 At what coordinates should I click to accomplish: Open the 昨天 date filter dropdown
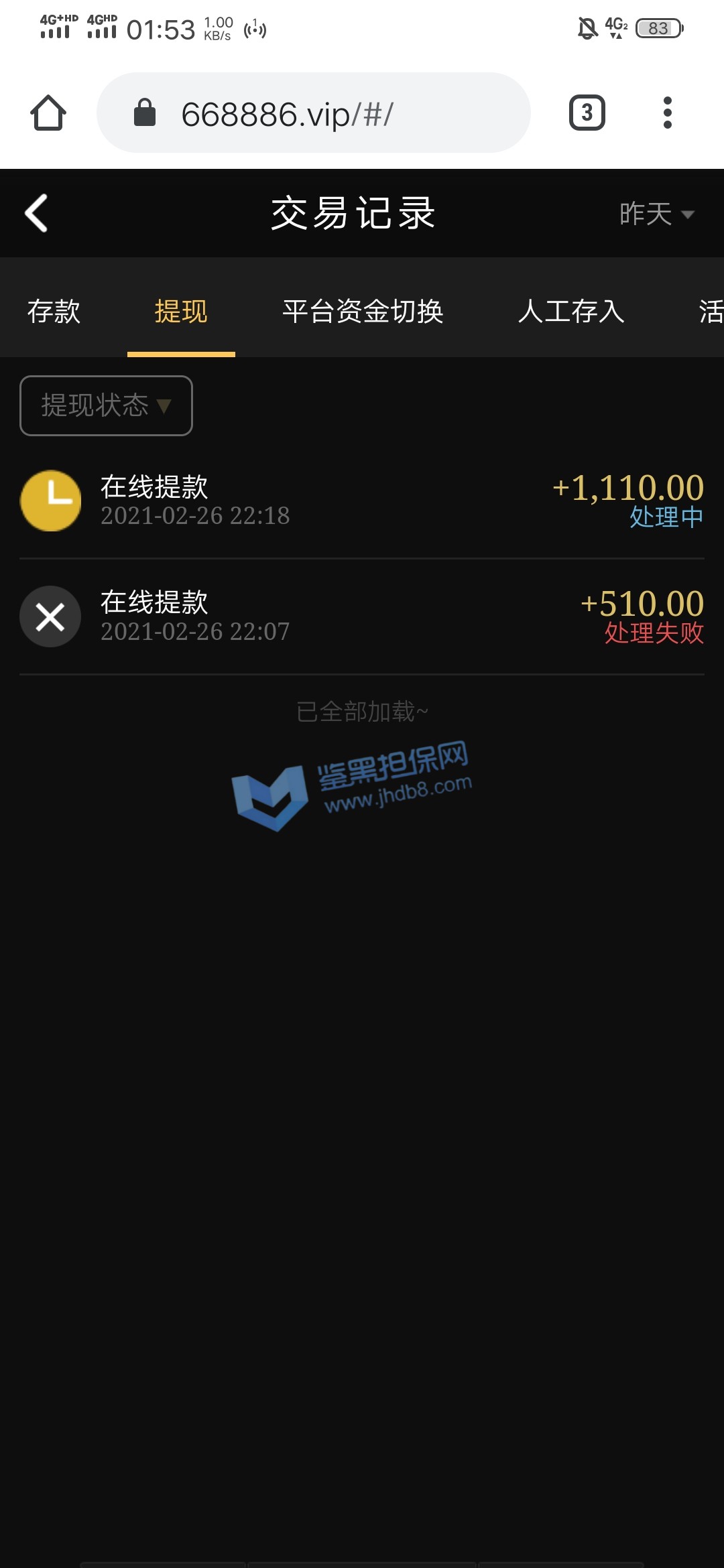click(x=656, y=214)
